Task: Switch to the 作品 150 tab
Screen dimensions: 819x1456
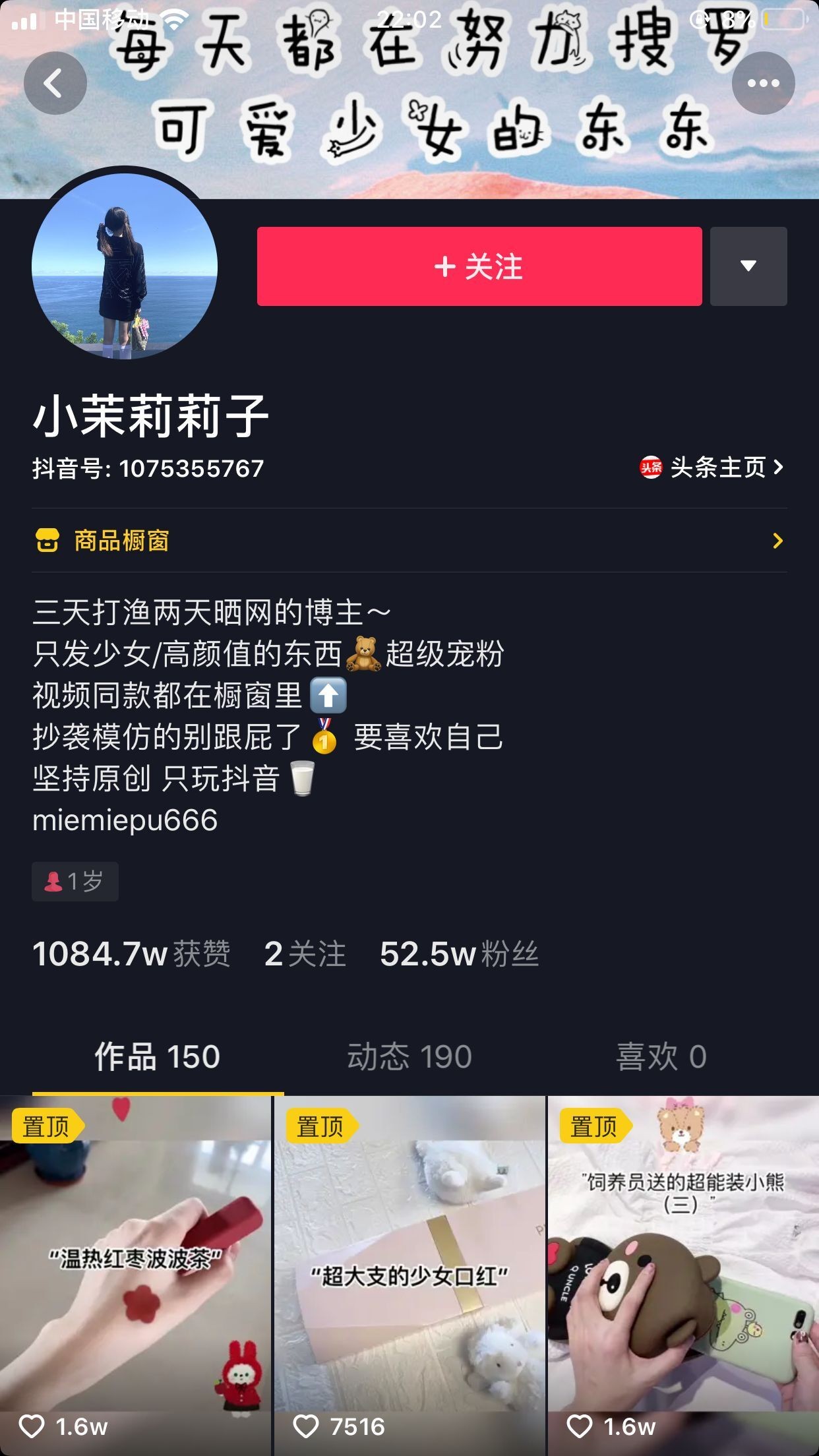Action: [157, 1056]
